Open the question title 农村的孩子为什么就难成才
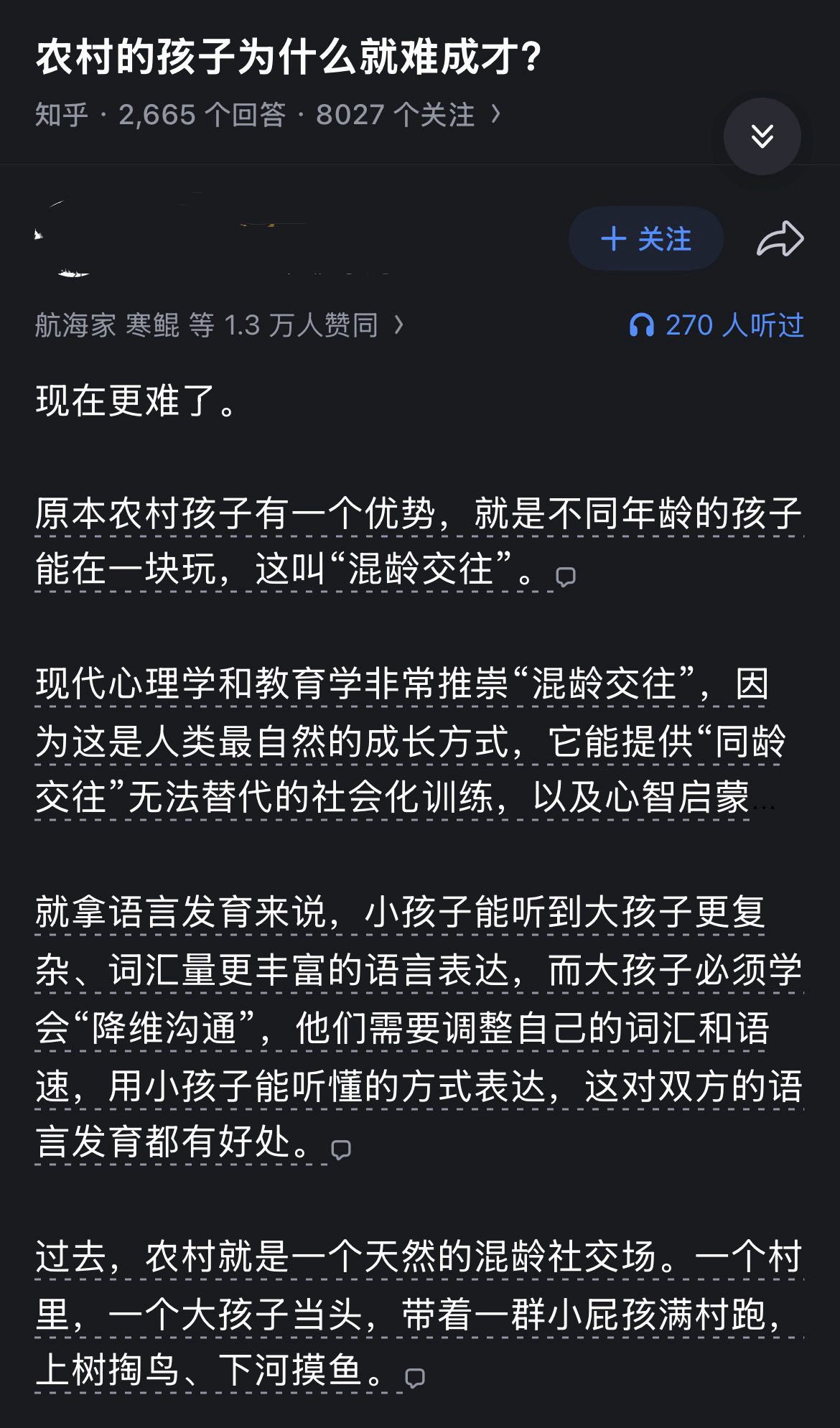Viewport: 840px width, 1428px height. click(x=288, y=57)
